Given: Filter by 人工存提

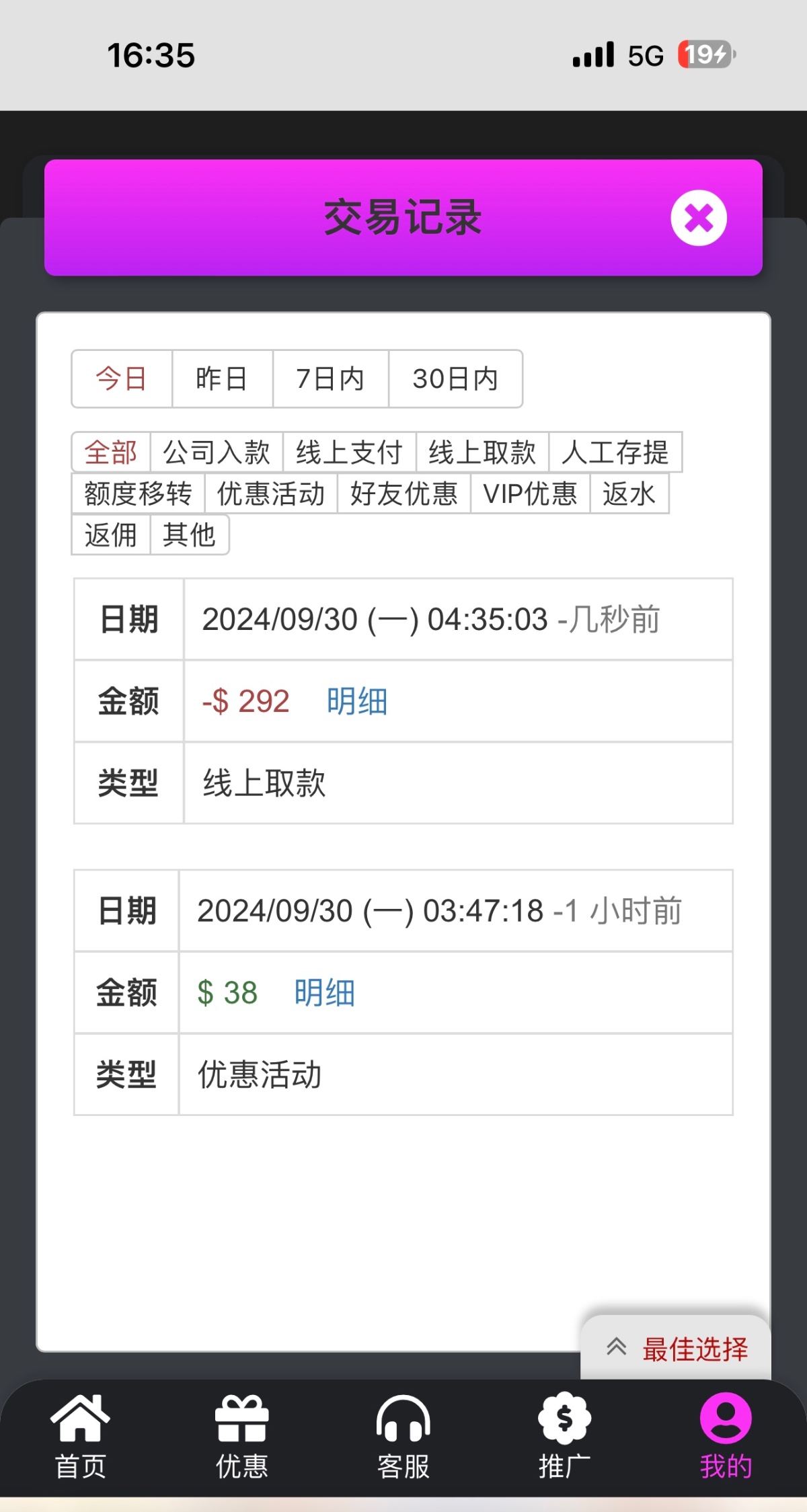Looking at the screenshot, I should [x=615, y=452].
